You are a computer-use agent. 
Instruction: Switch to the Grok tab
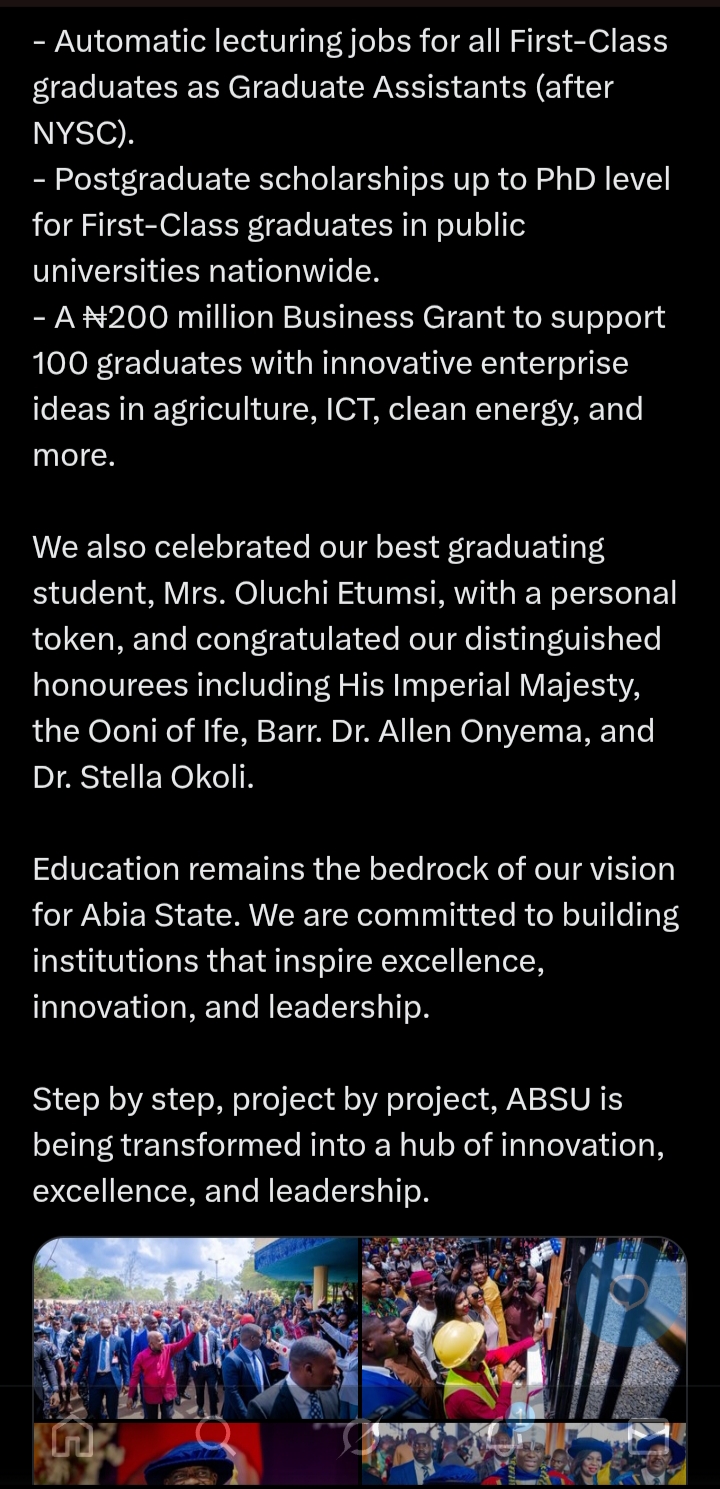(359, 1438)
